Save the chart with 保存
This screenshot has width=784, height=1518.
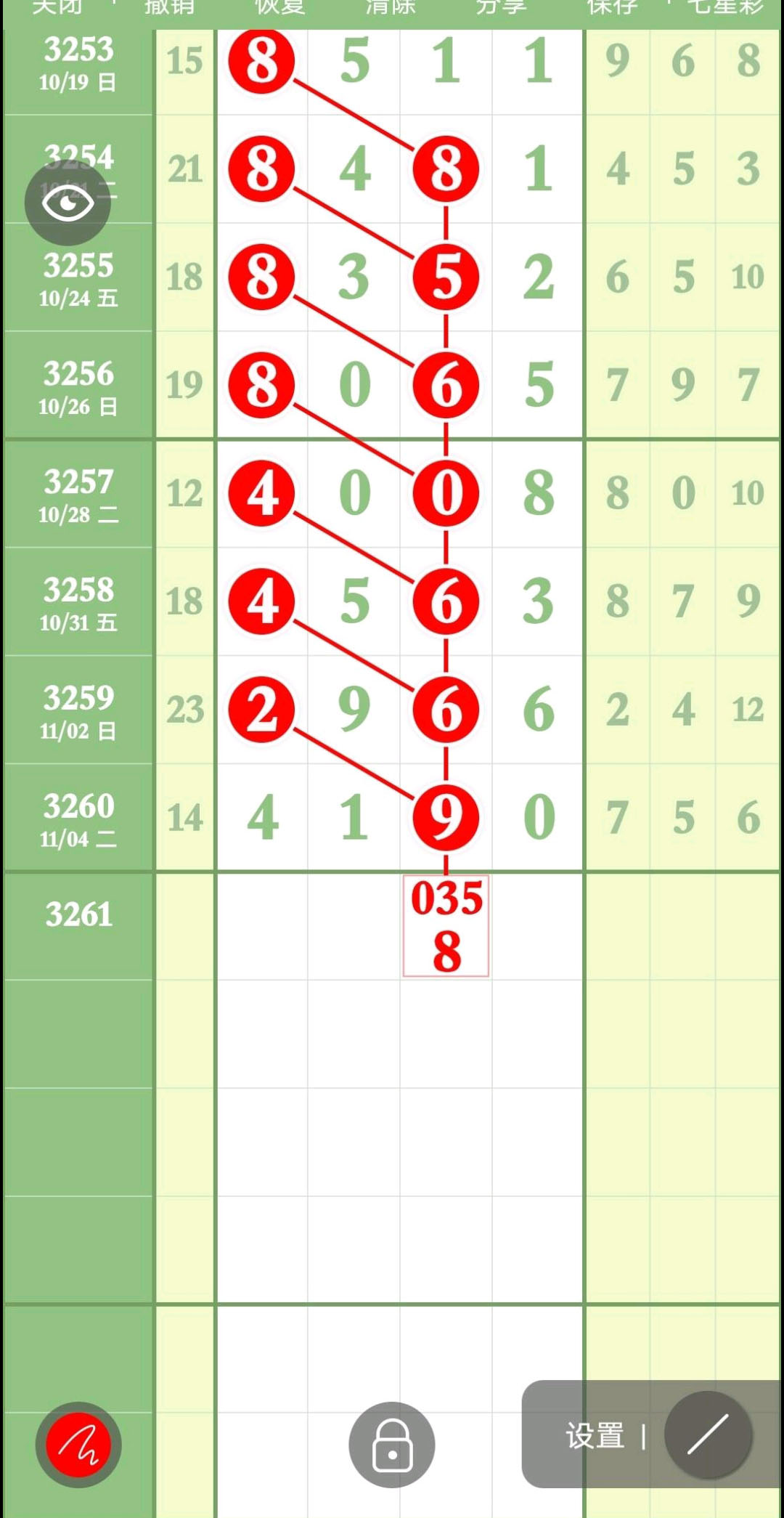click(612, 7)
